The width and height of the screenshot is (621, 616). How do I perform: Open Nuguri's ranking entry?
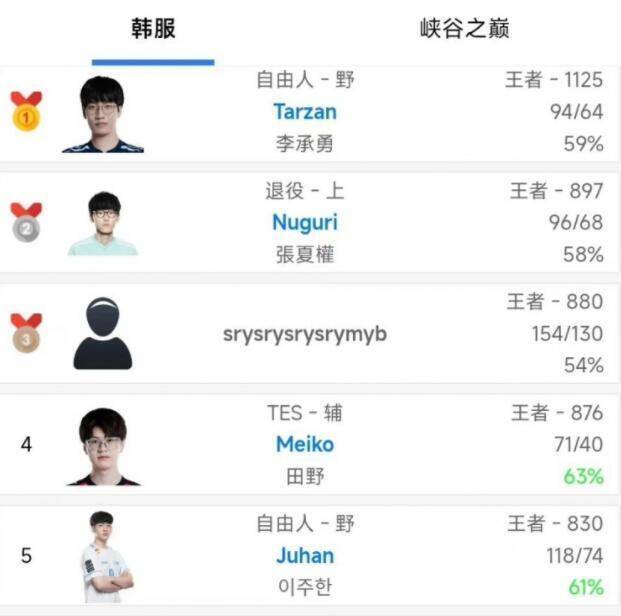(x=305, y=222)
